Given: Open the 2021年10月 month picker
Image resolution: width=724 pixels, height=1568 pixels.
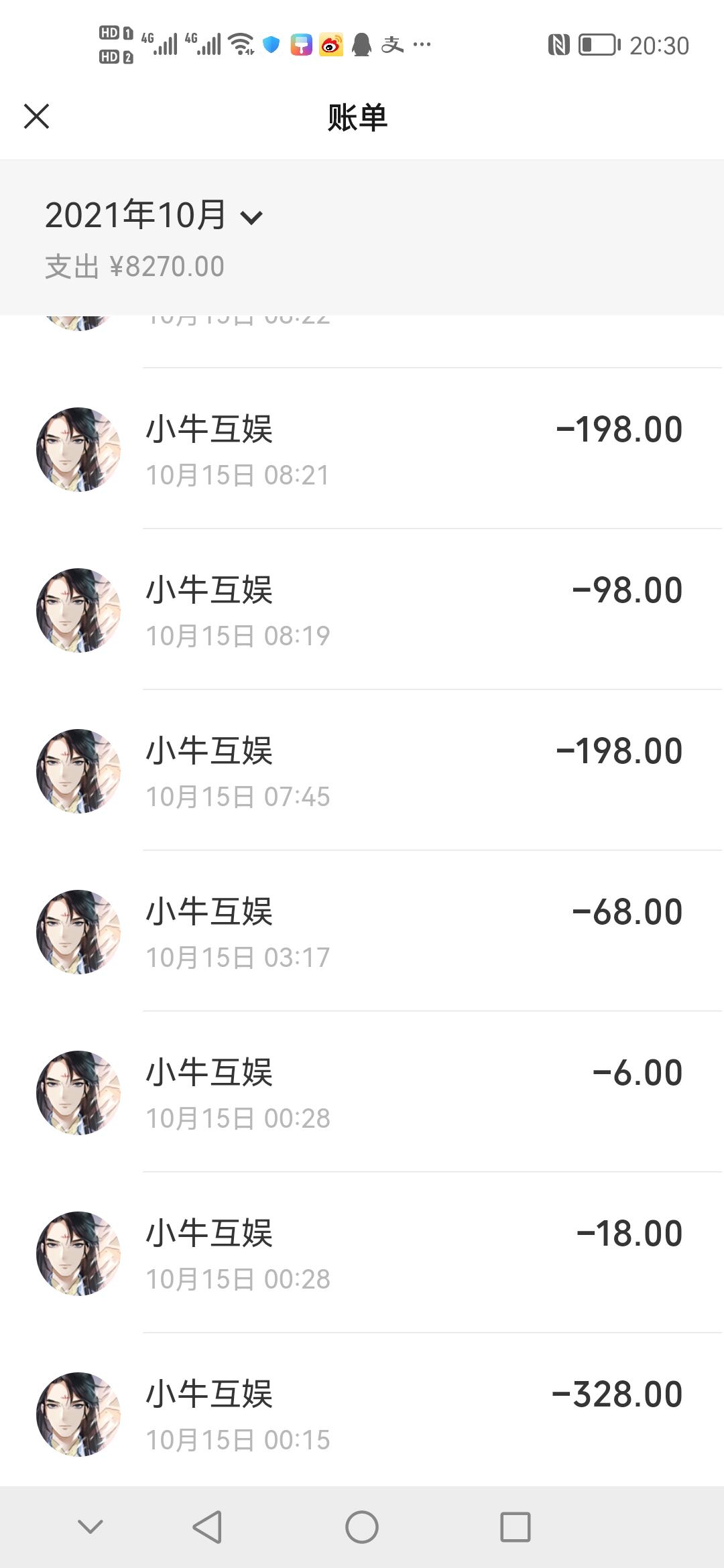Looking at the screenshot, I should (154, 216).
